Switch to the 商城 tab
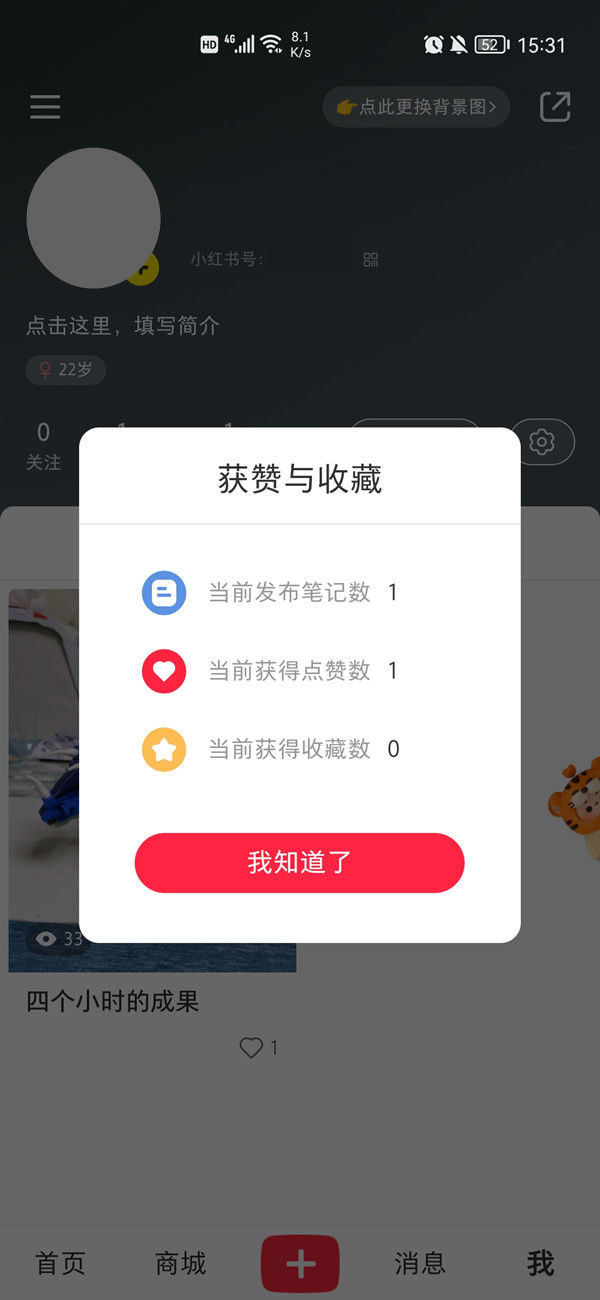This screenshot has width=600, height=1300. (x=180, y=1263)
